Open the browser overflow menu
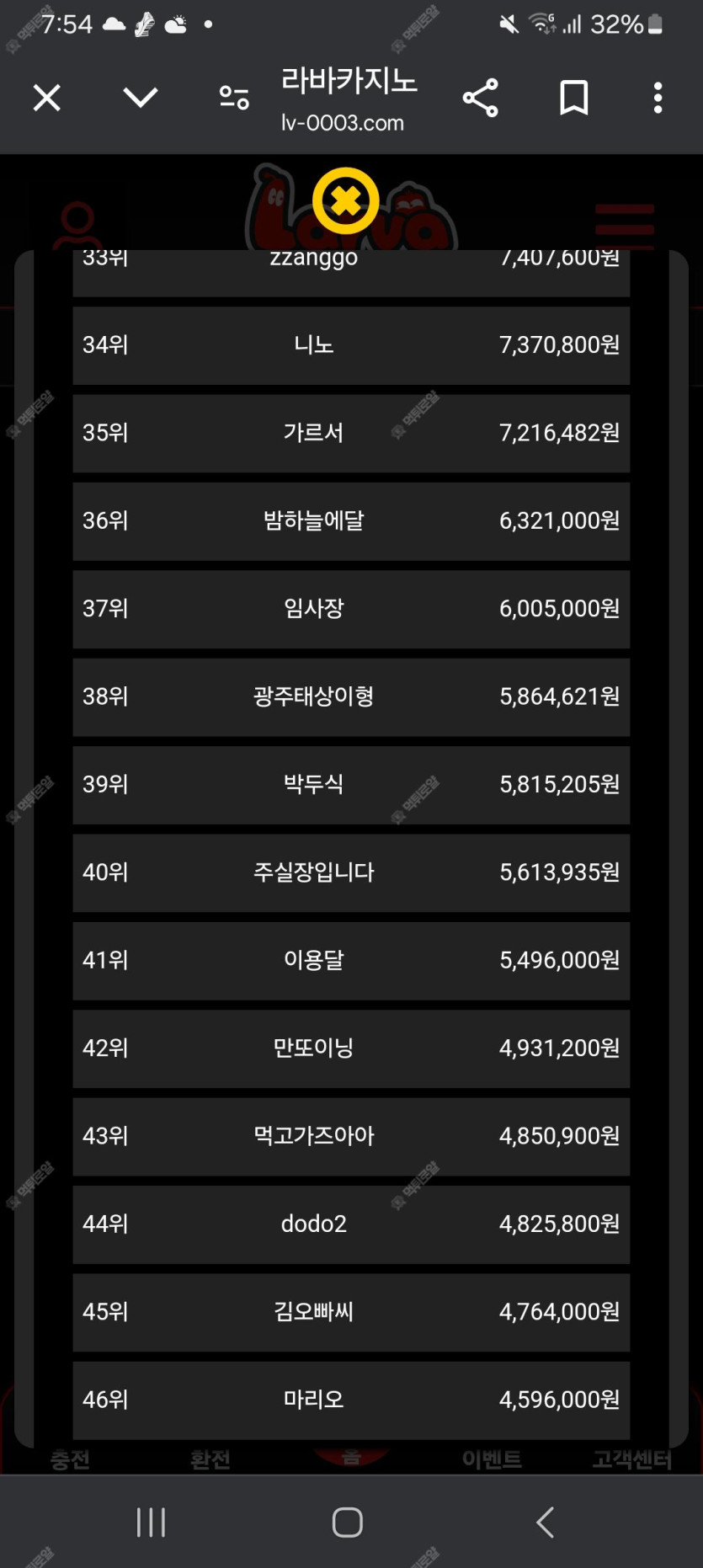 [x=658, y=98]
